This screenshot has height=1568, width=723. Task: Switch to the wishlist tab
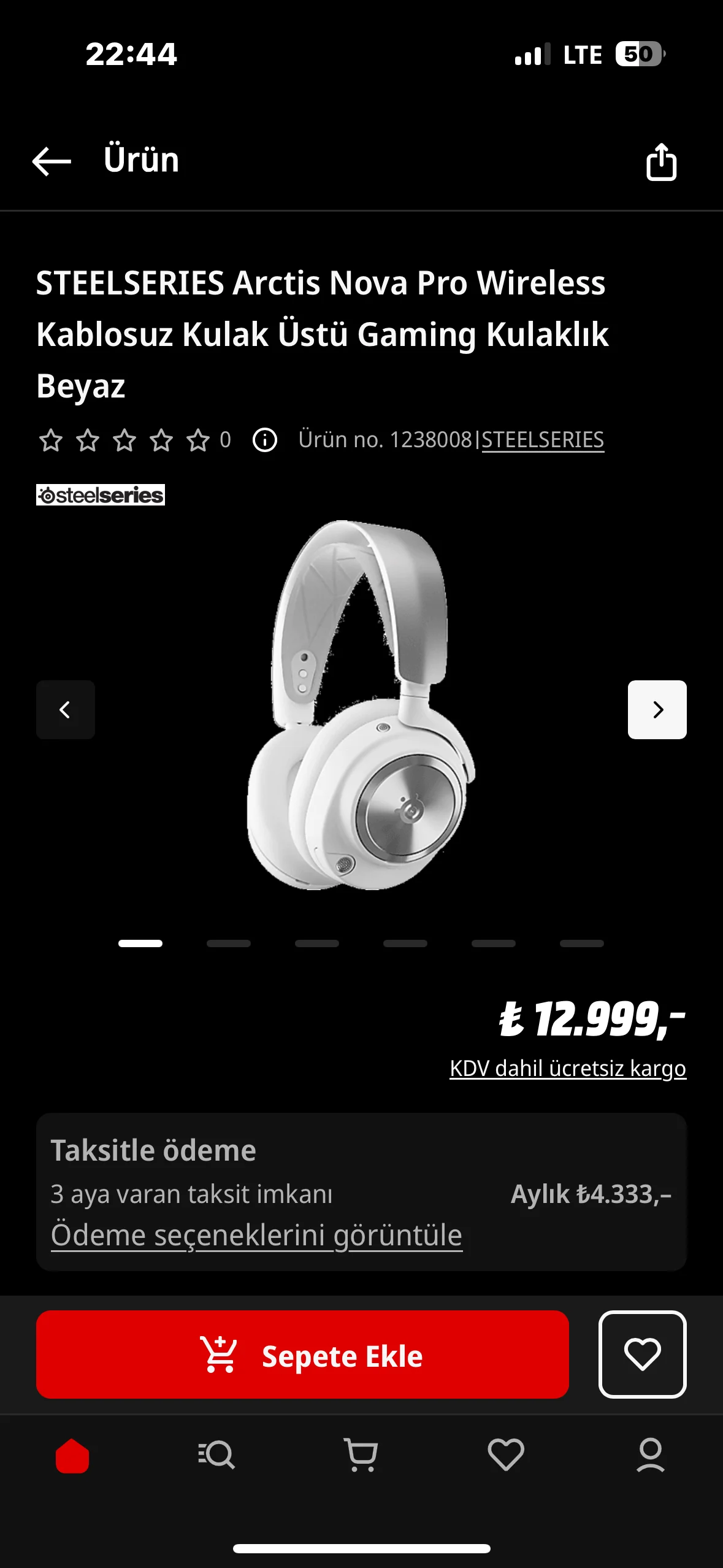pos(506,1455)
